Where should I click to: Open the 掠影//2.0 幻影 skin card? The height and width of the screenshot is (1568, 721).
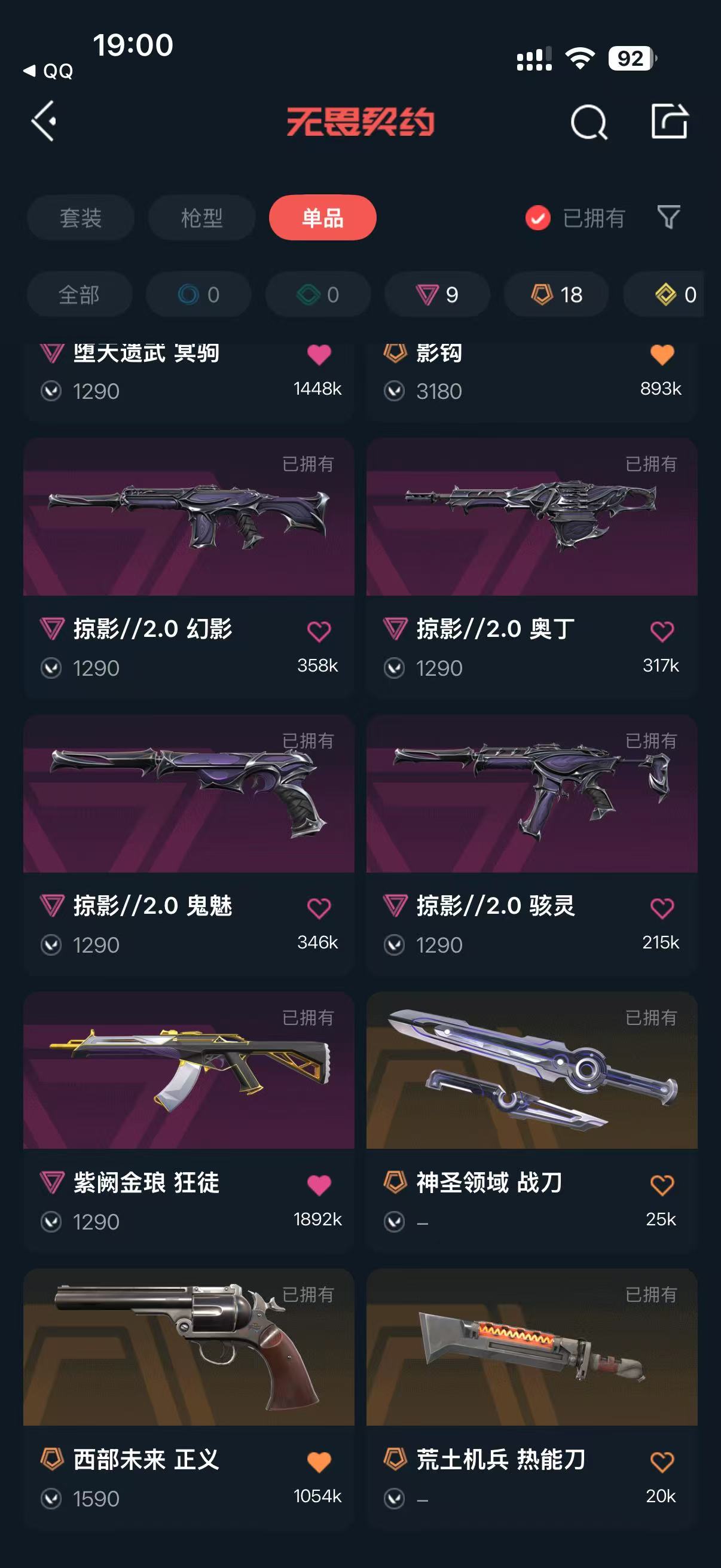click(188, 569)
